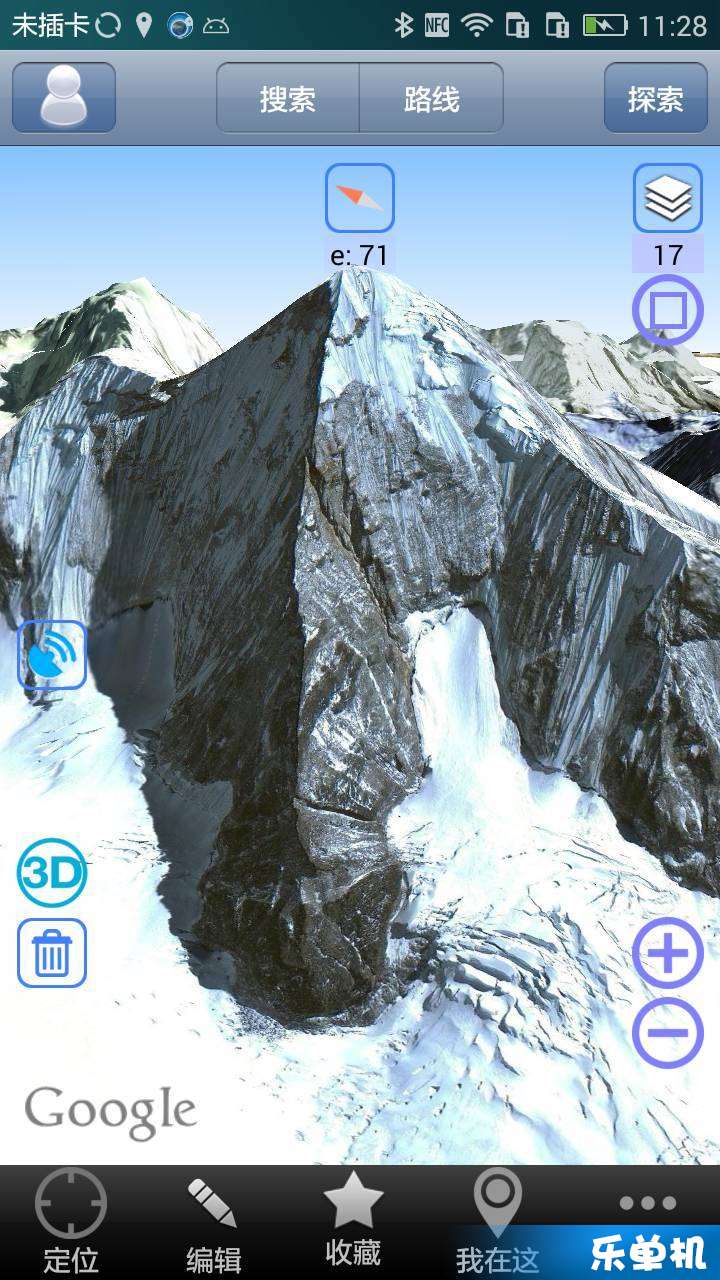Zoom in with the plus button
This screenshot has width=720, height=1280.
(x=668, y=953)
